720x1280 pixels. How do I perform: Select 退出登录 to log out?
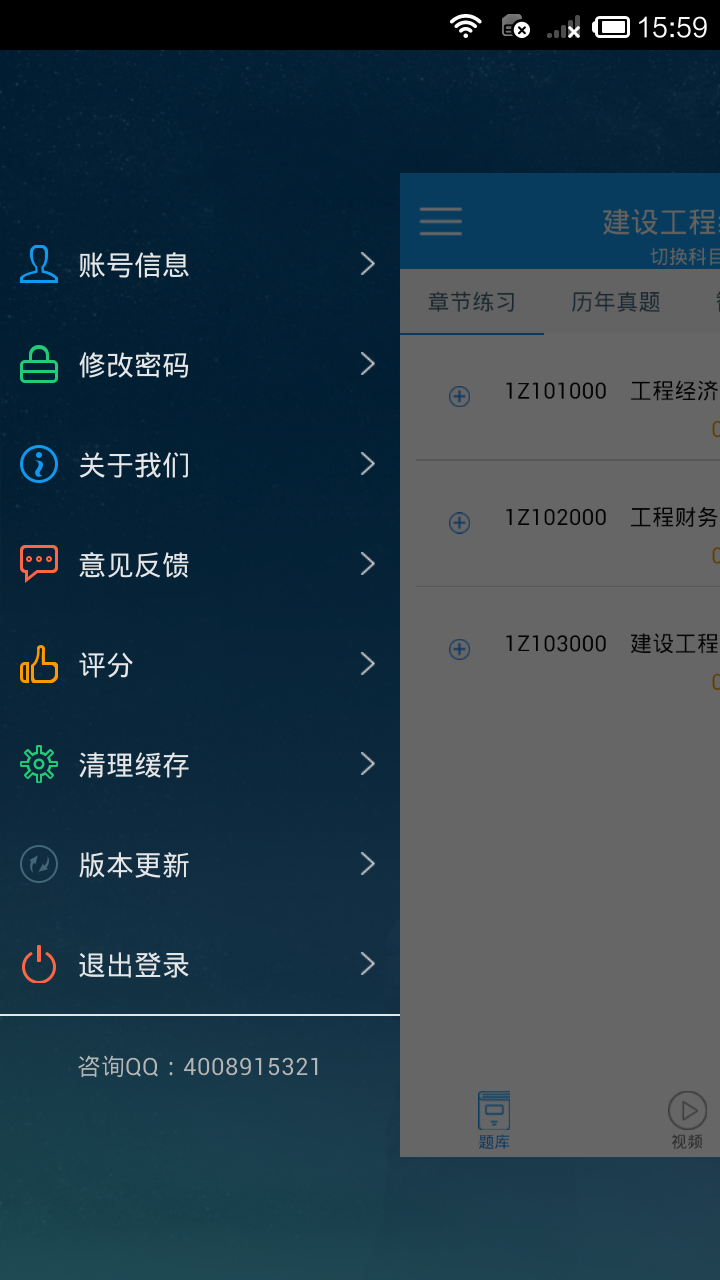tap(198, 965)
